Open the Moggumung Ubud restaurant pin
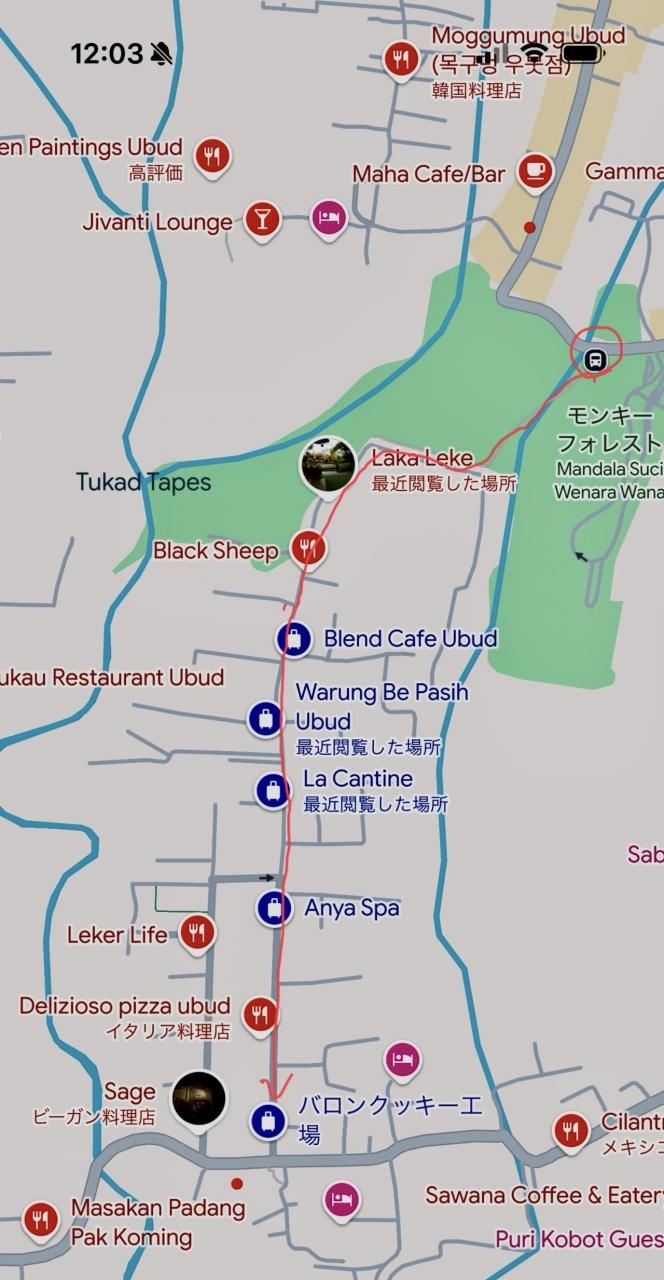Image resolution: width=664 pixels, height=1280 pixels. pos(401,58)
